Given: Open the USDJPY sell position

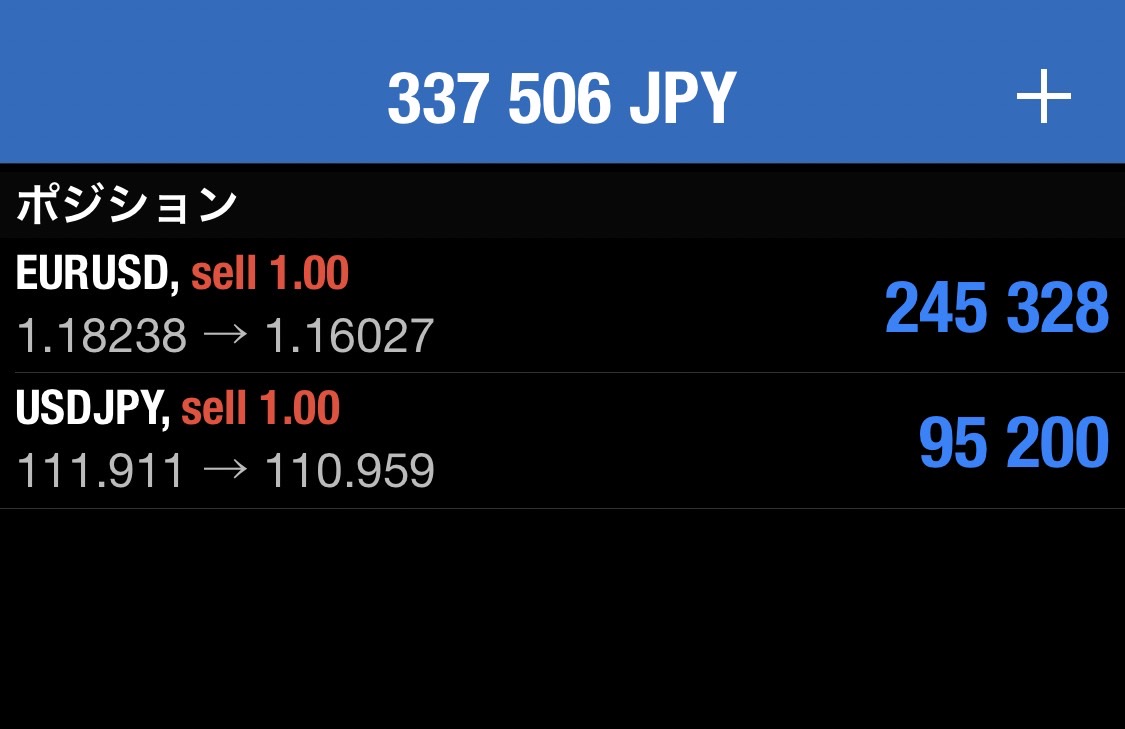Looking at the screenshot, I should pos(562,441).
